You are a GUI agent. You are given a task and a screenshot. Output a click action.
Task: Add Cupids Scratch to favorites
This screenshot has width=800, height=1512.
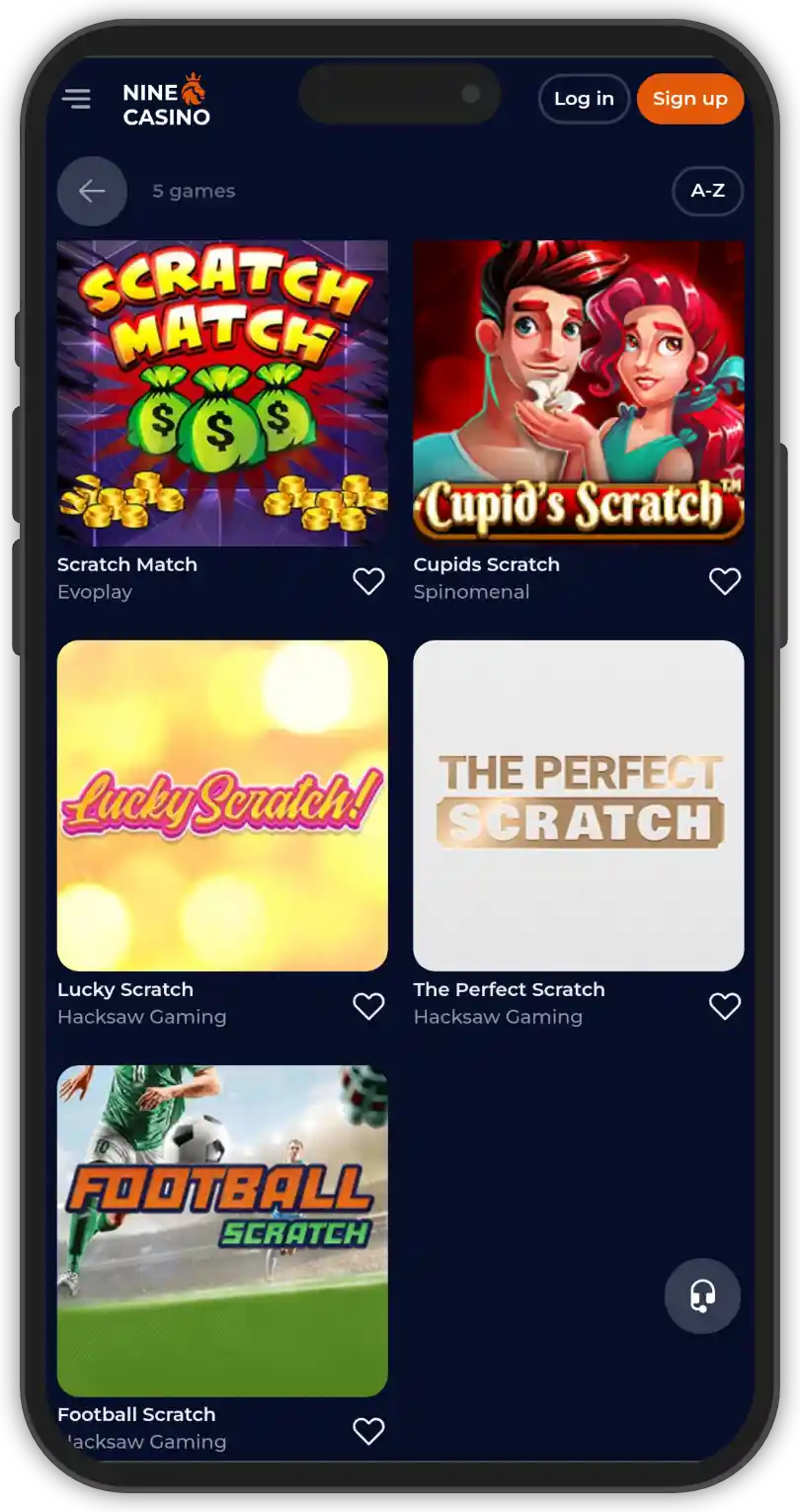click(724, 581)
